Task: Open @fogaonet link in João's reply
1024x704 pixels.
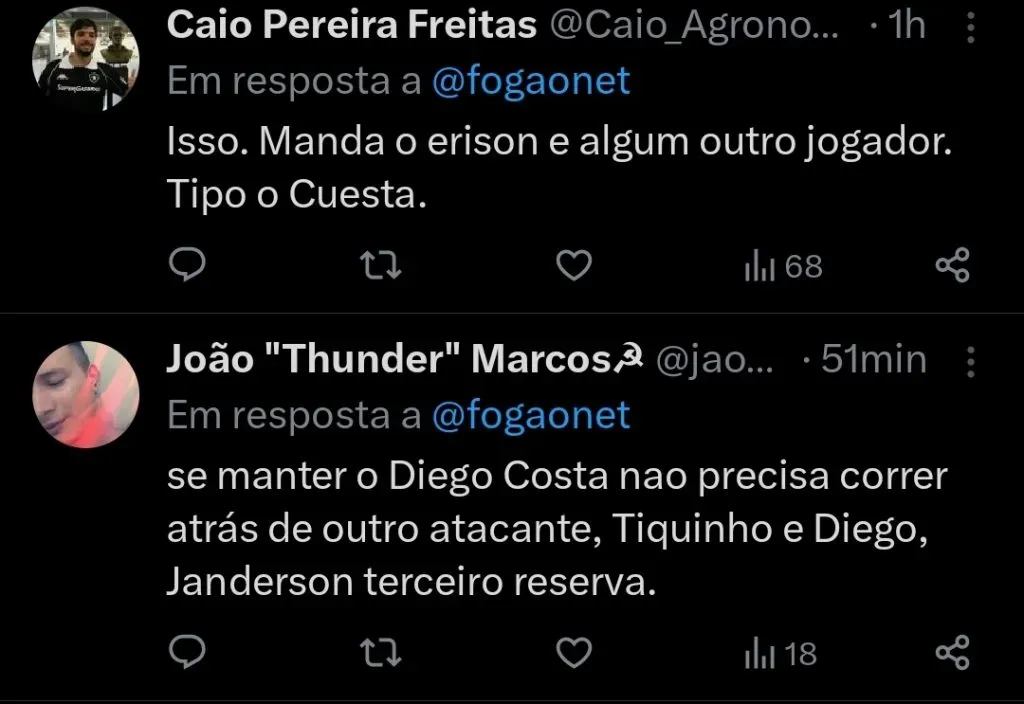Action: [x=531, y=414]
